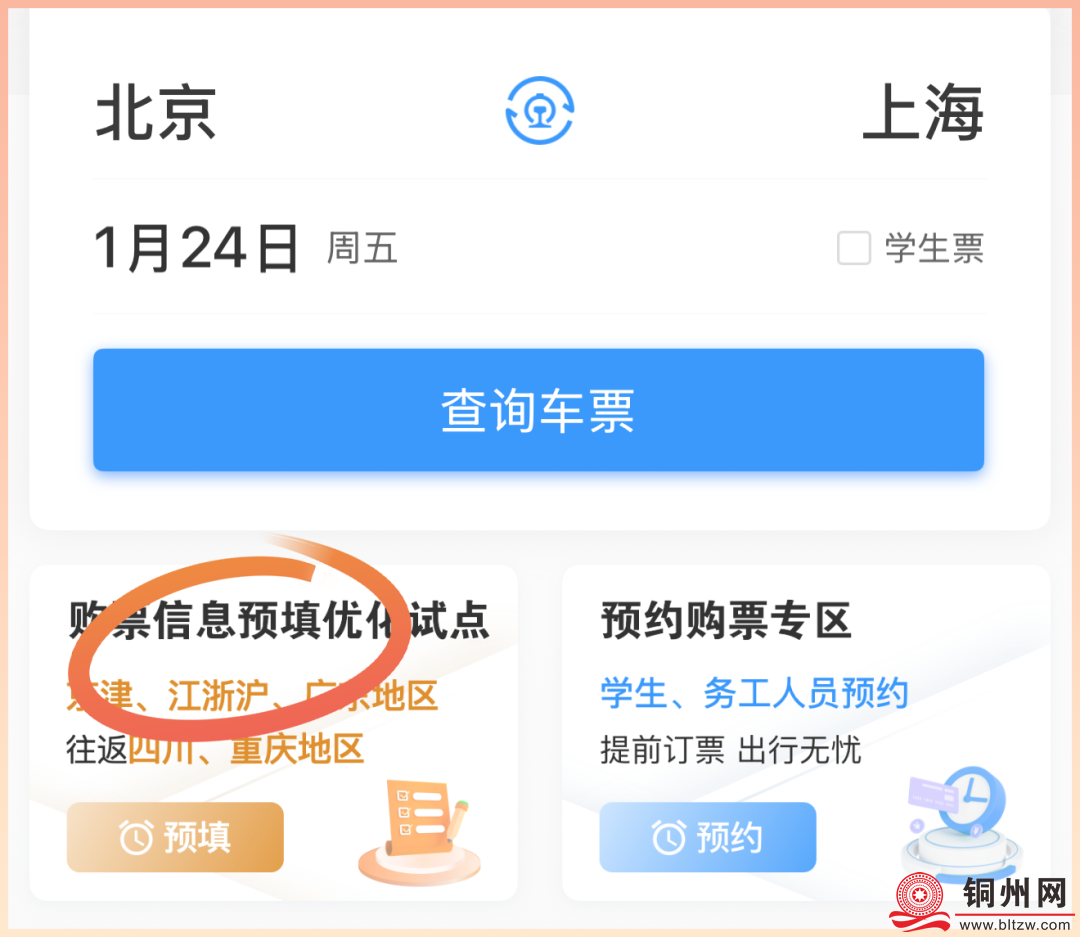Tap the 预填 button
1080x937 pixels.
click(175, 837)
